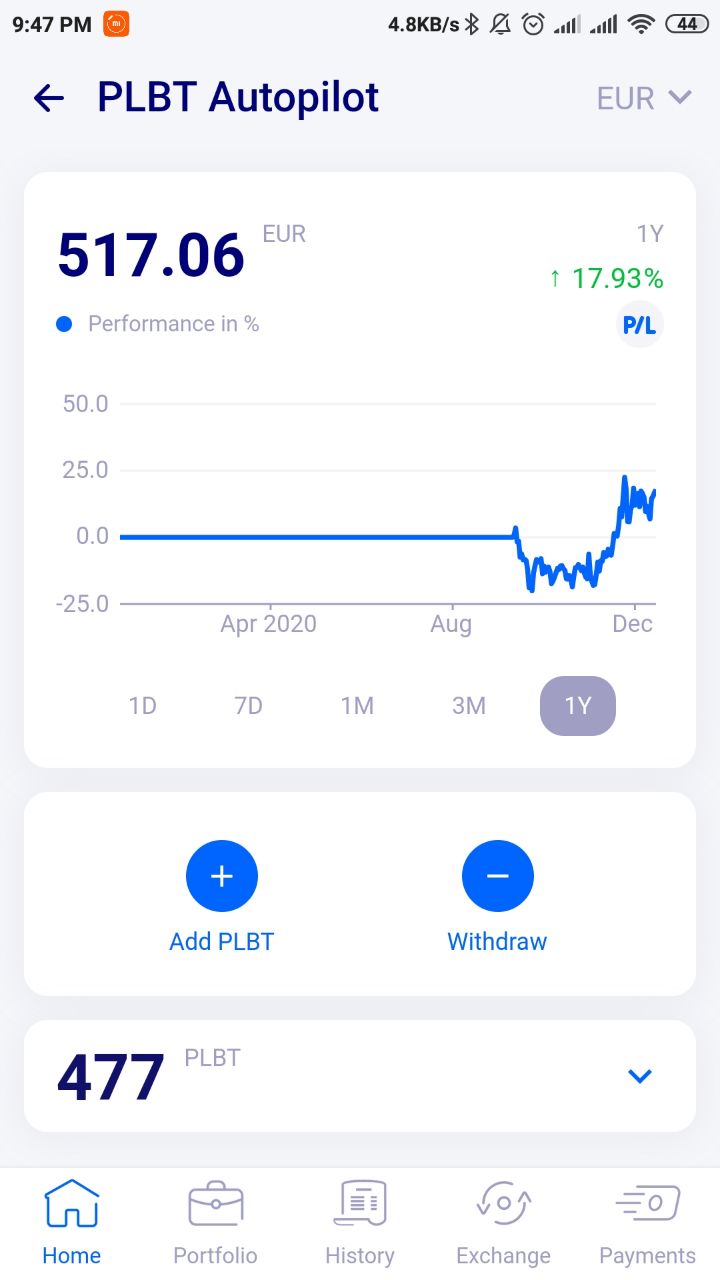Withdraw PLBT using the minus button

(498, 876)
